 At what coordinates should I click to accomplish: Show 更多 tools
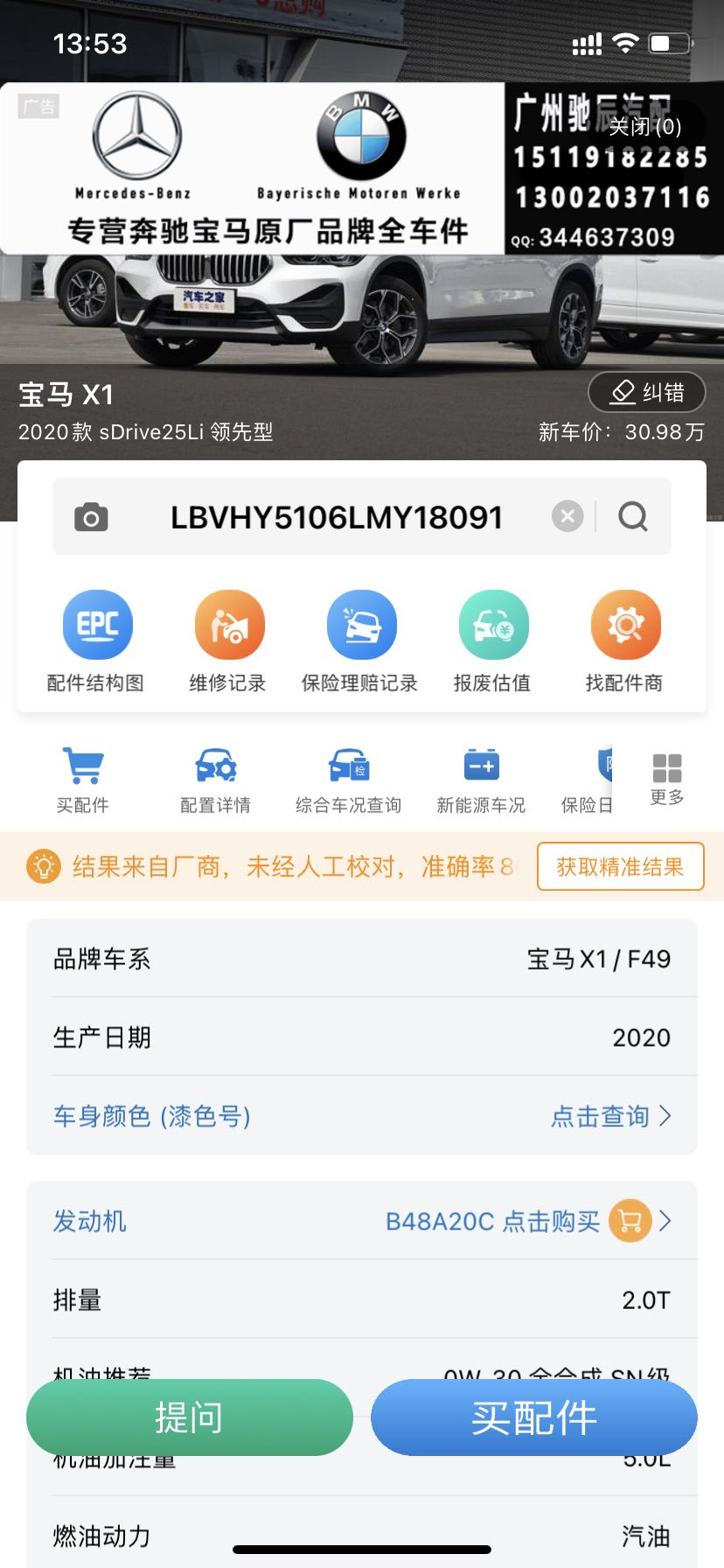coord(667,779)
